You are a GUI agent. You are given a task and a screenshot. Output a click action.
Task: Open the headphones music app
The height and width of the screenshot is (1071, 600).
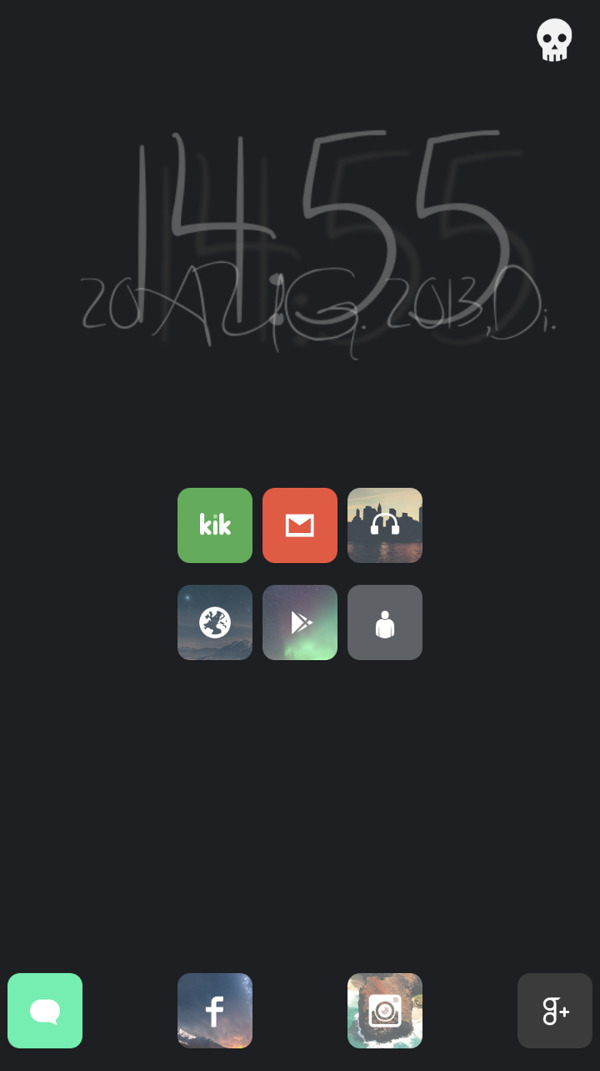click(x=385, y=525)
